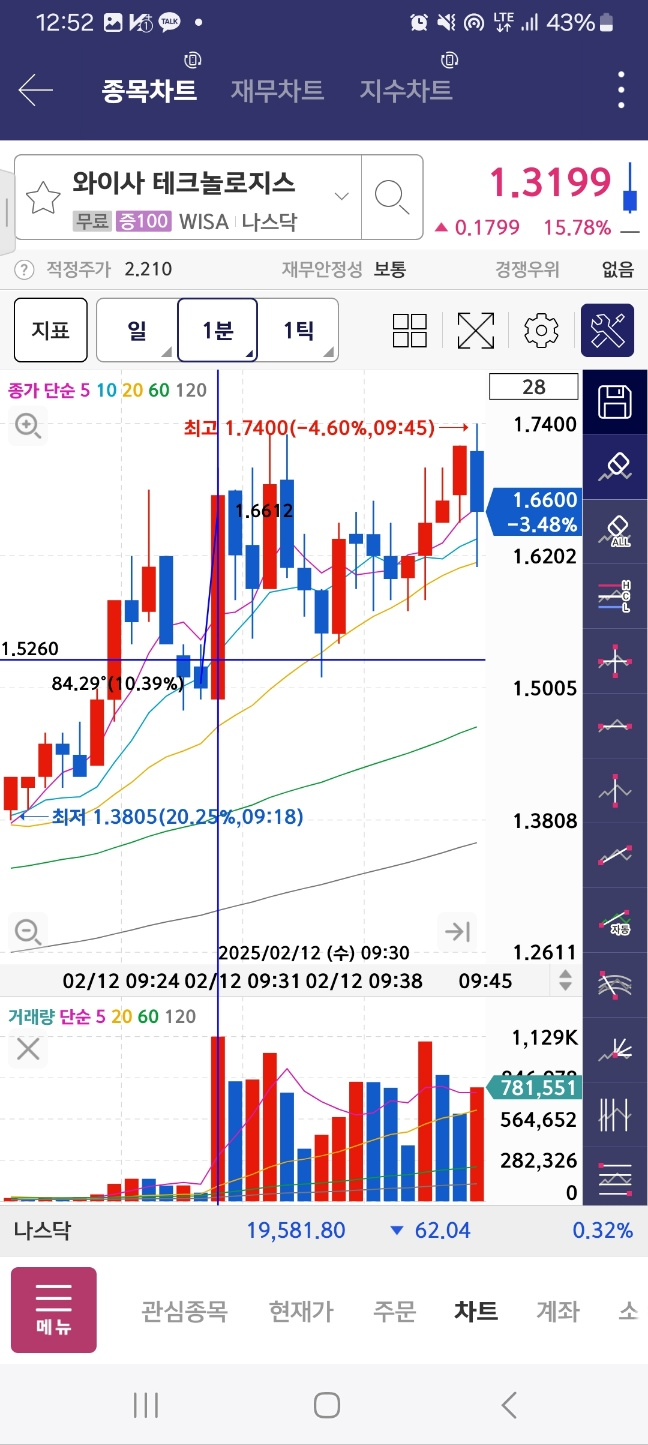
Task: Add 와이사 테크놀로지스 to favorites with star
Action: [43, 198]
